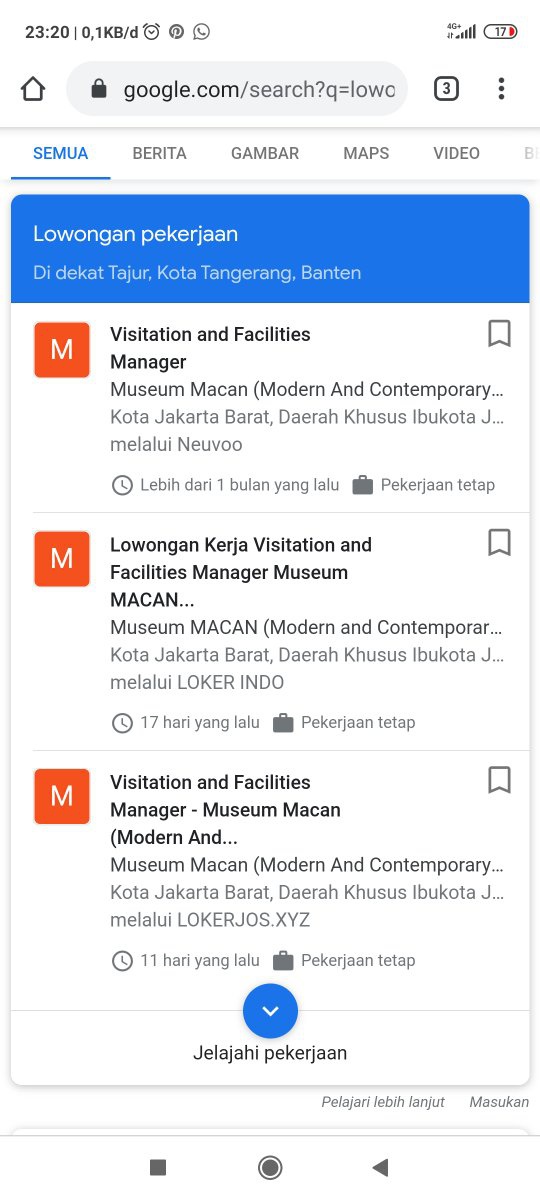This screenshot has width=540, height=1200.
Task: Tap the Chrome home icon
Action: pos(33,89)
